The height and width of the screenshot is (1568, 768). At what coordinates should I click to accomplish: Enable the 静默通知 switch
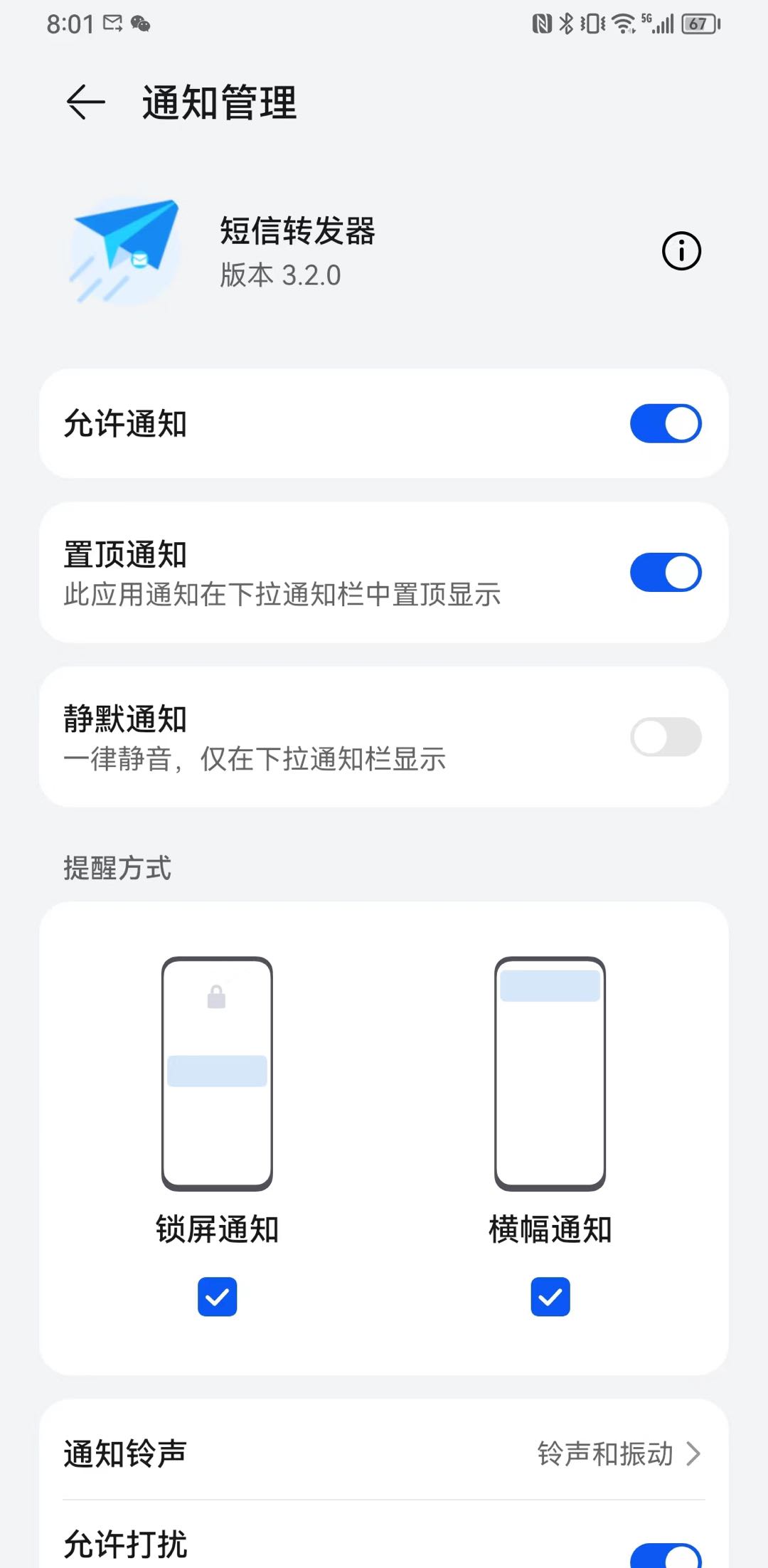666,737
